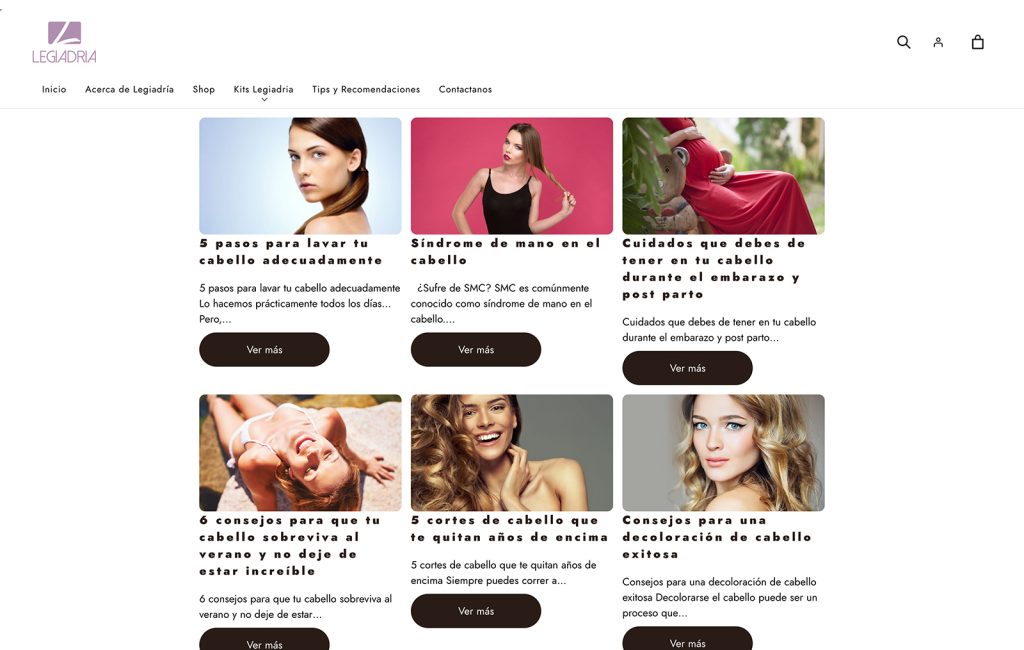Expand the Kits Legiadria dropdown

(263, 90)
